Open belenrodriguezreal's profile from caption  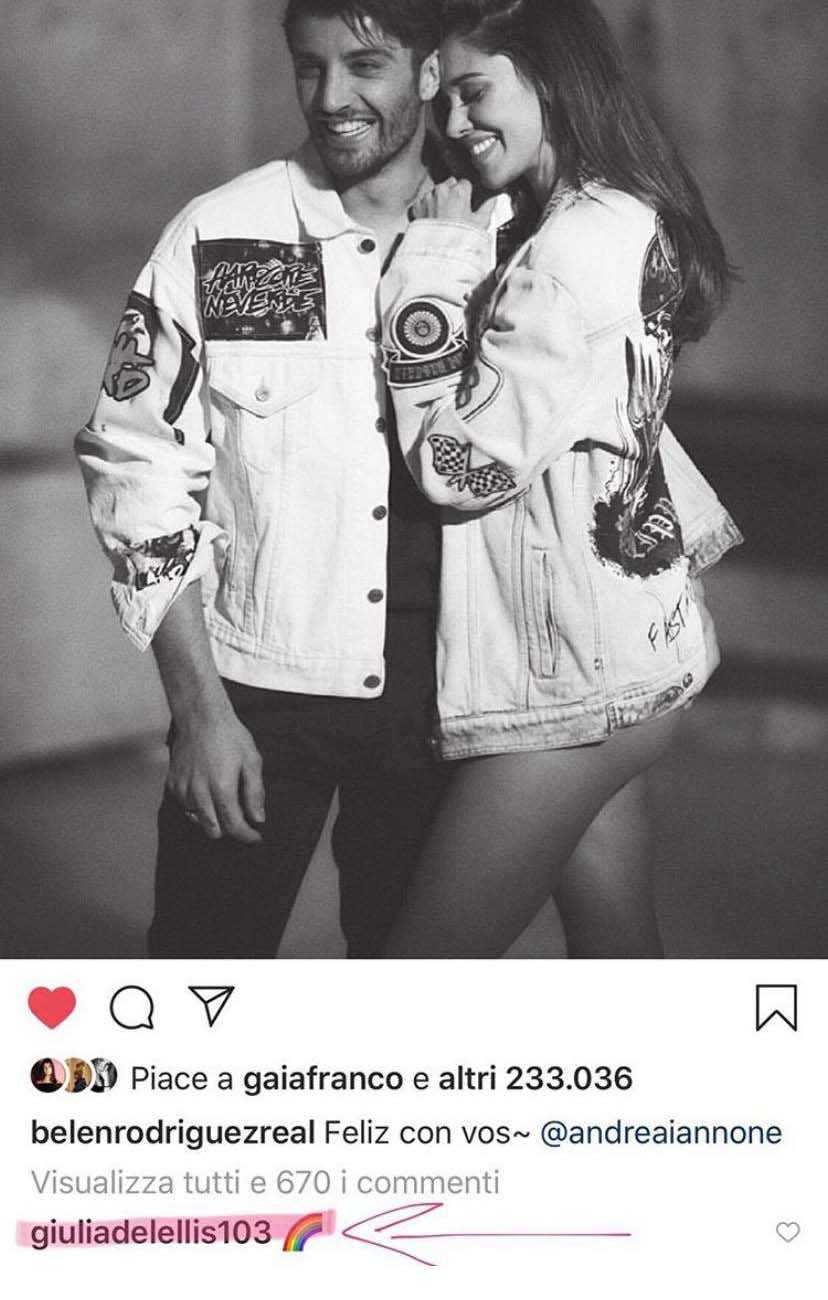pos(174,1133)
